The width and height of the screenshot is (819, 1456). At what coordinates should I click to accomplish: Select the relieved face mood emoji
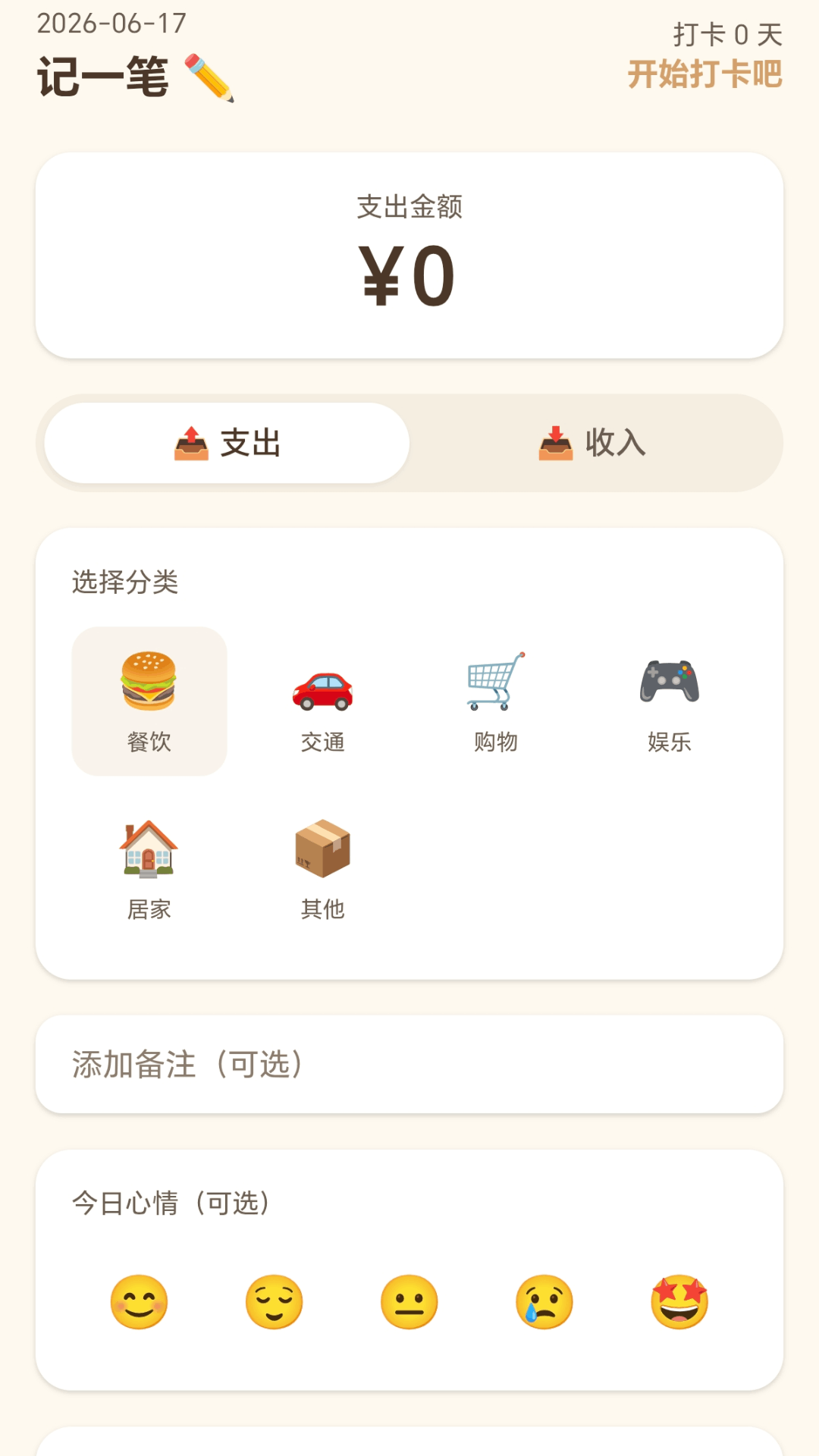point(275,1302)
